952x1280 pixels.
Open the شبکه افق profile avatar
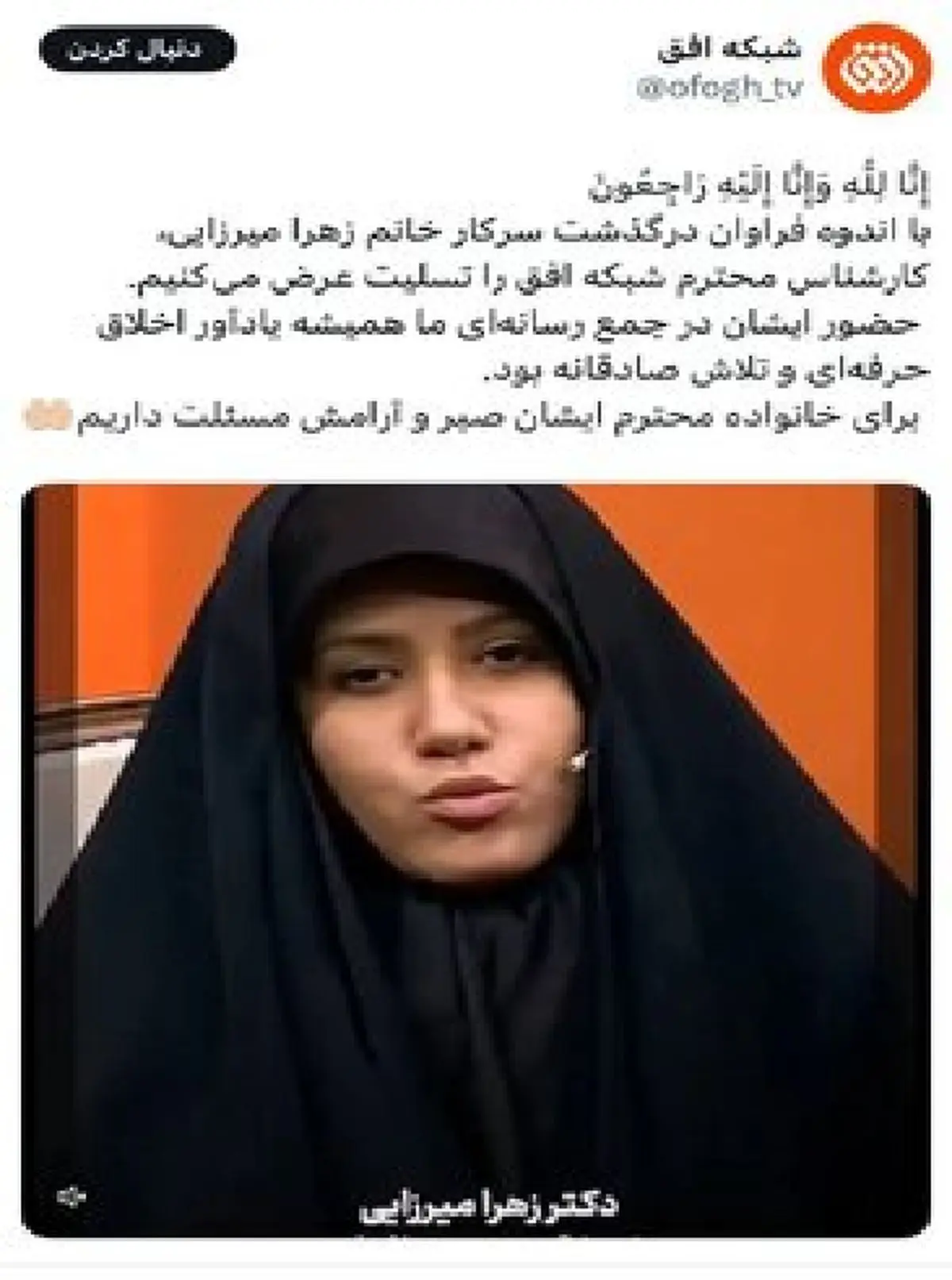(876, 68)
